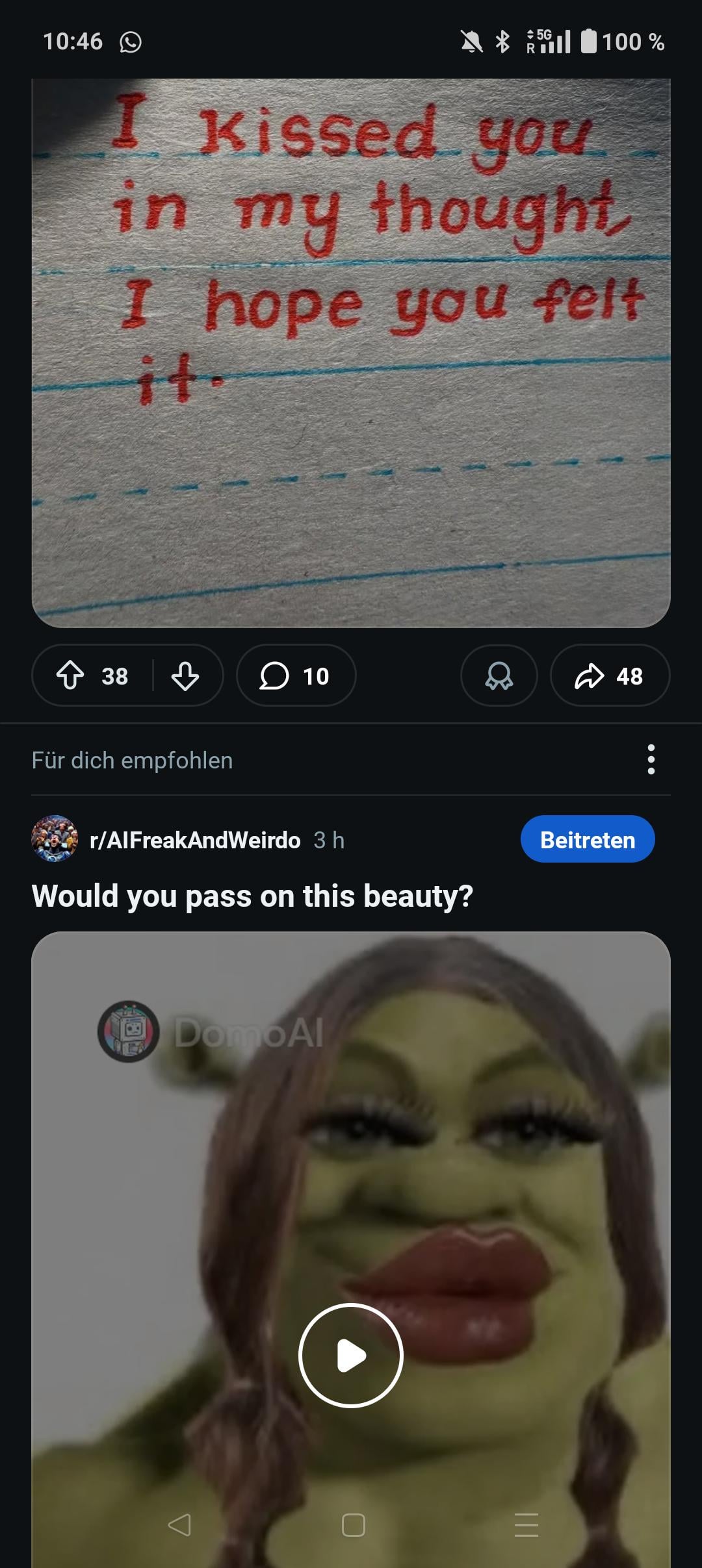Image resolution: width=702 pixels, height=1568 pixels.
Task: Play the "Would you pass on this beauty?" video
Action: pyautogui.click(x=351, y=1356)
